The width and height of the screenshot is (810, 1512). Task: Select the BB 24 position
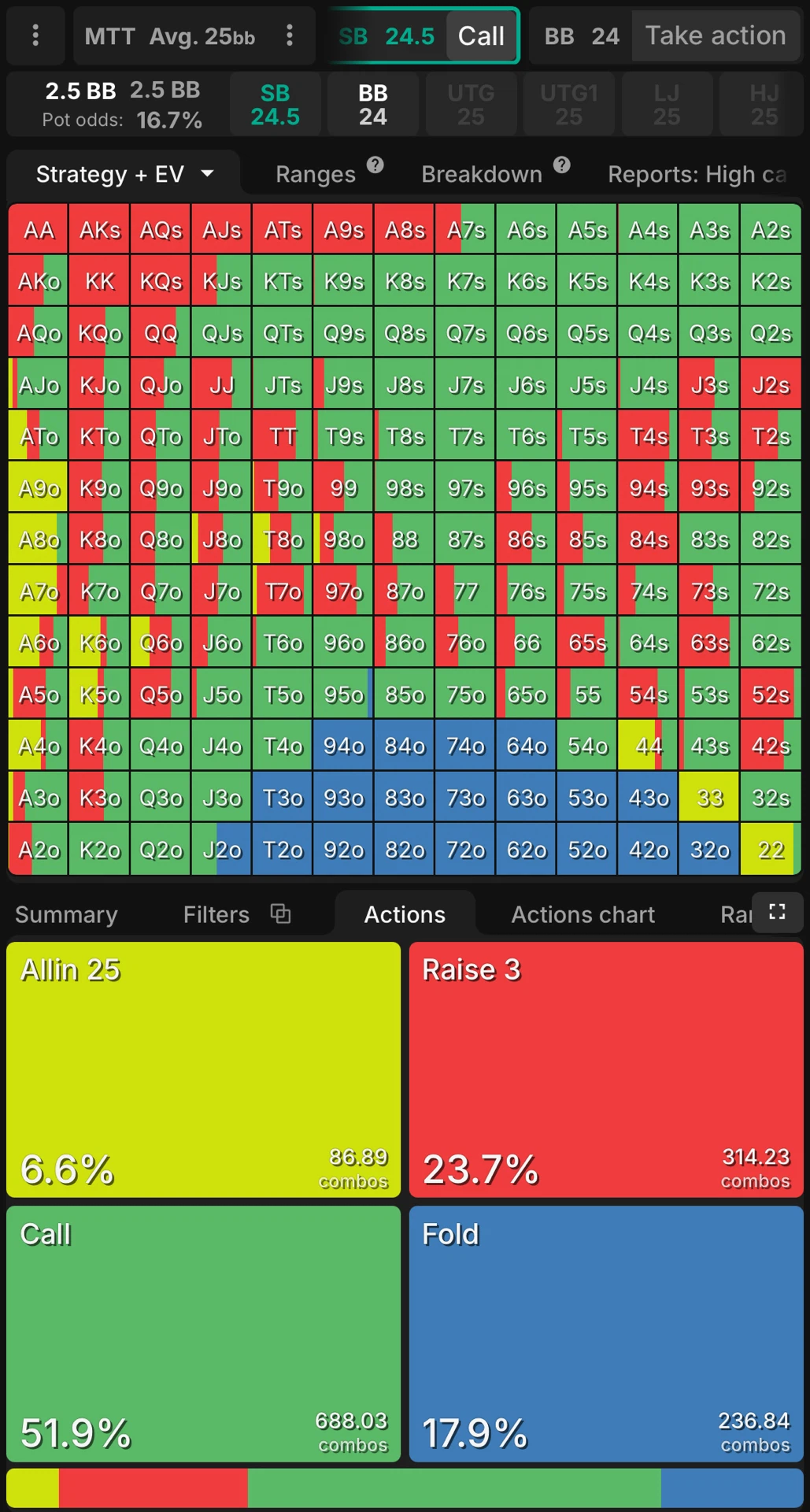point(373,105)
